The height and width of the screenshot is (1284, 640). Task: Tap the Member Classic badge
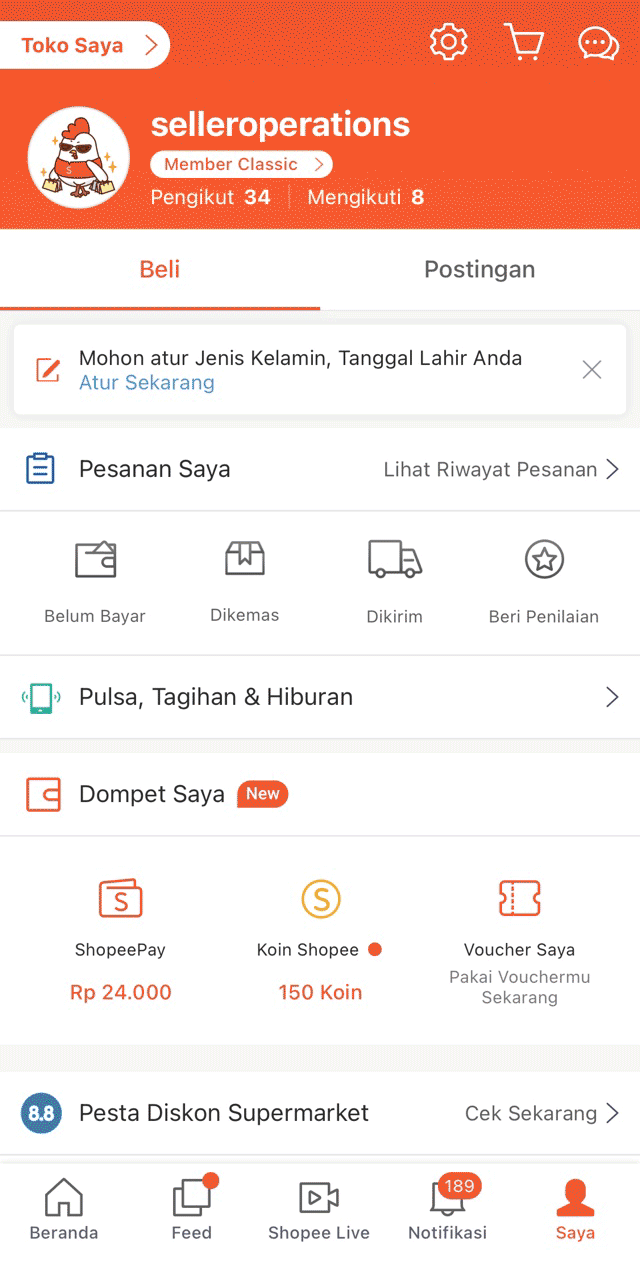(241, 164)
